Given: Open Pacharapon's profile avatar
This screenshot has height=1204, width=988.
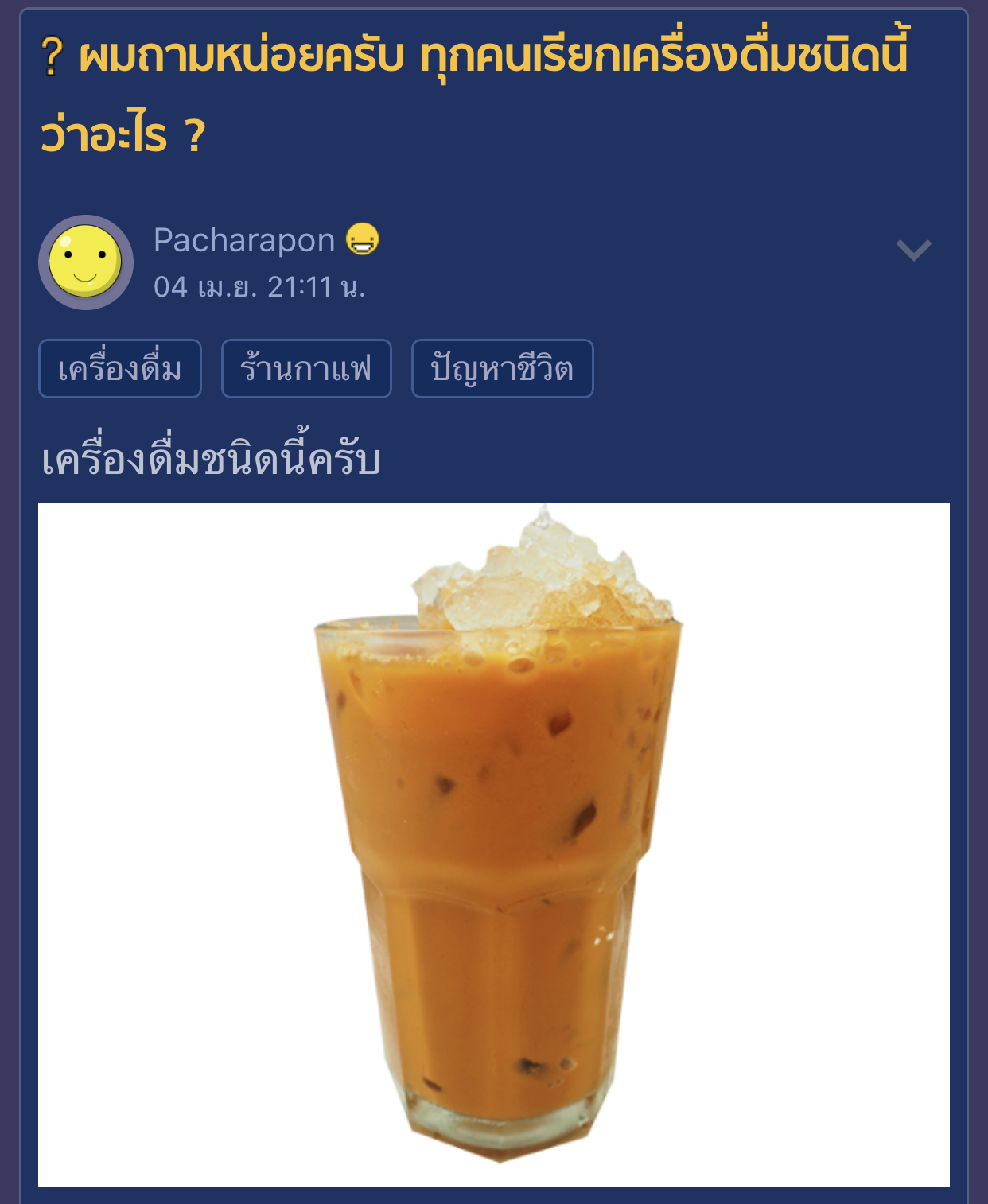Looking at the screenshot, I should tap(86, 262).
